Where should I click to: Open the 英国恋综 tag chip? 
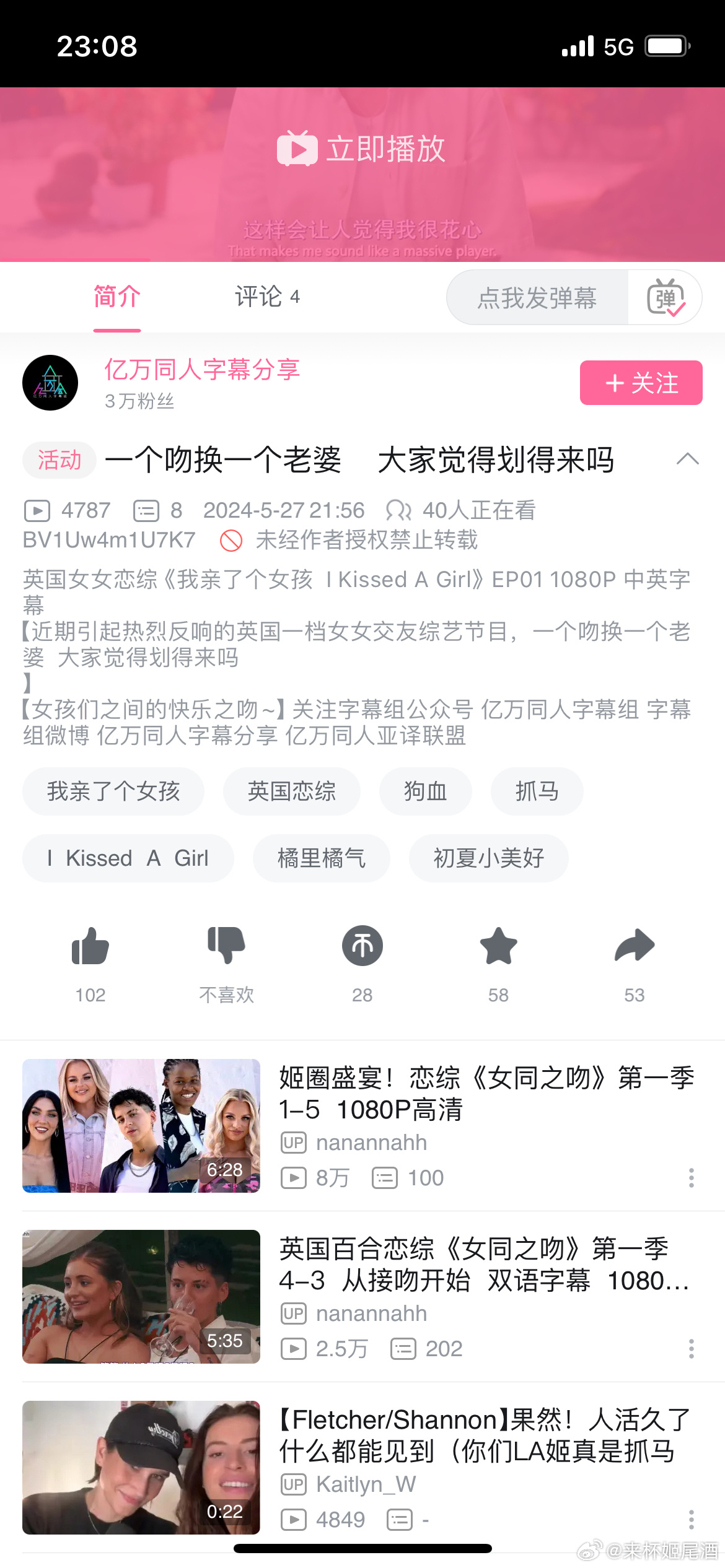[292, 791]
